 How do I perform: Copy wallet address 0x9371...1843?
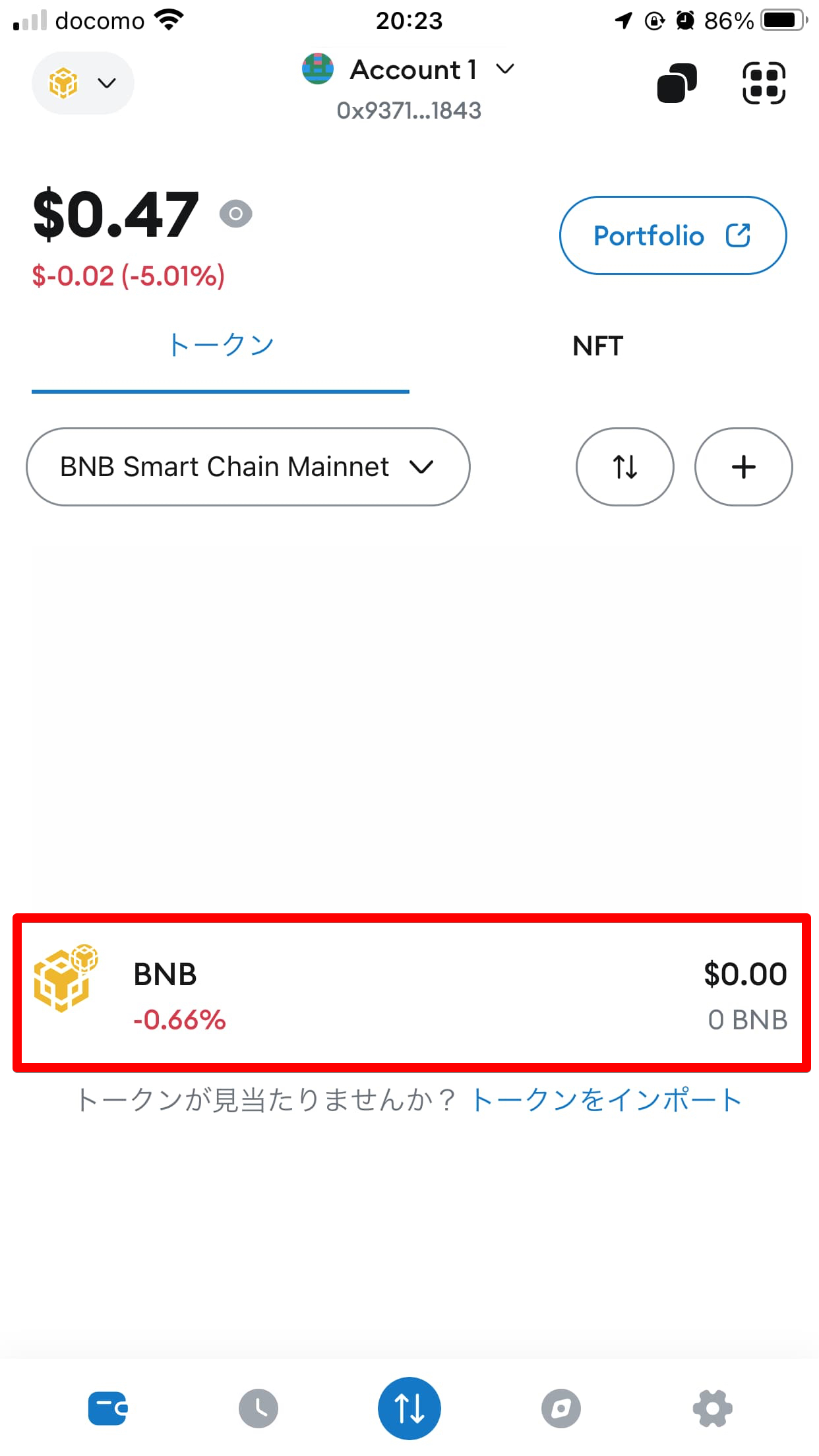click(x=409, y=111)
